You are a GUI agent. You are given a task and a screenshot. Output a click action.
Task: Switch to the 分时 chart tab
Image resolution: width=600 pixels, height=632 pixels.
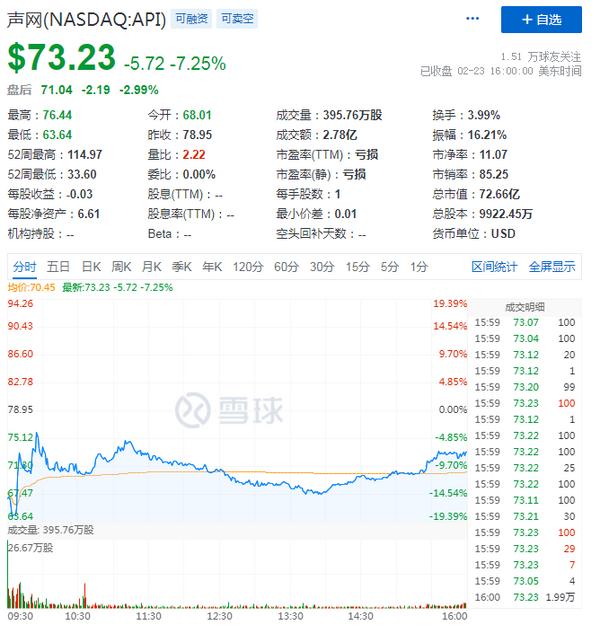tap(25, 266)
